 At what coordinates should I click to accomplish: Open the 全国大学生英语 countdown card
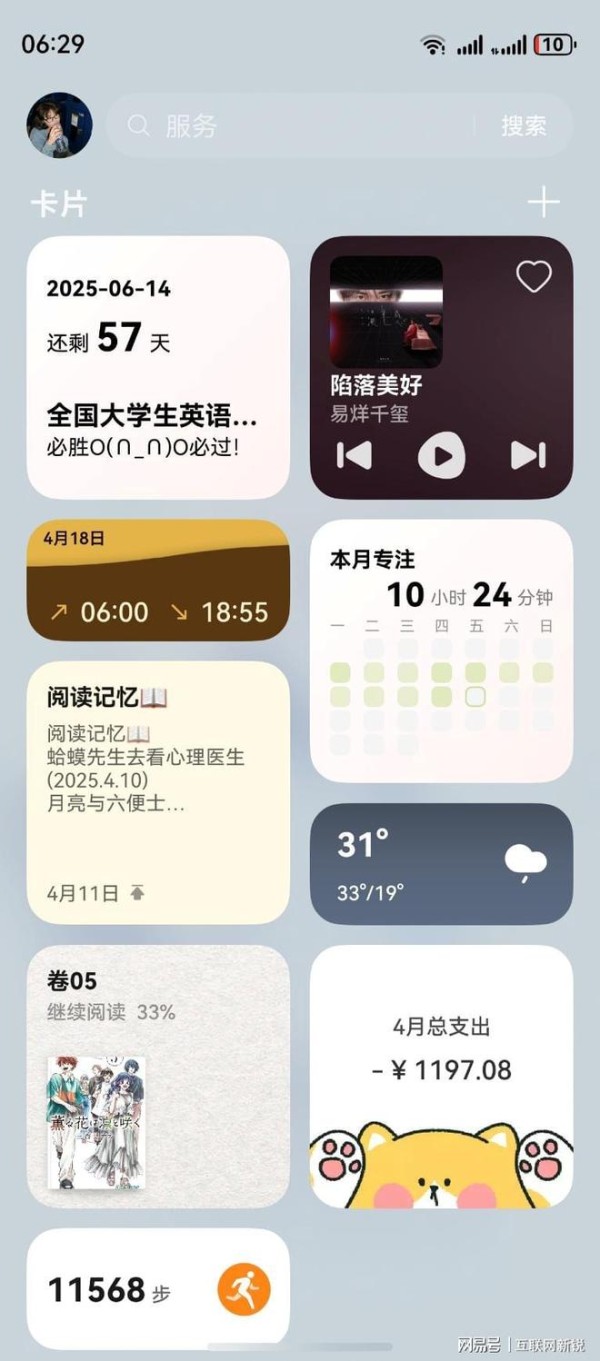158,367
